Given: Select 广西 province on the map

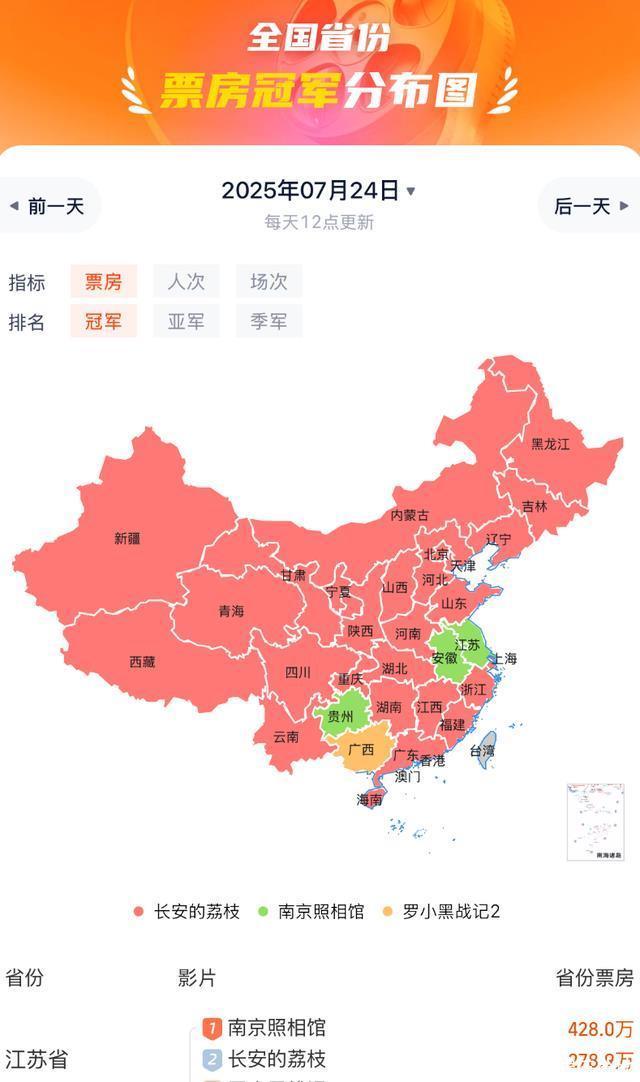Looking at the screenshot, I should coord(361,749).
